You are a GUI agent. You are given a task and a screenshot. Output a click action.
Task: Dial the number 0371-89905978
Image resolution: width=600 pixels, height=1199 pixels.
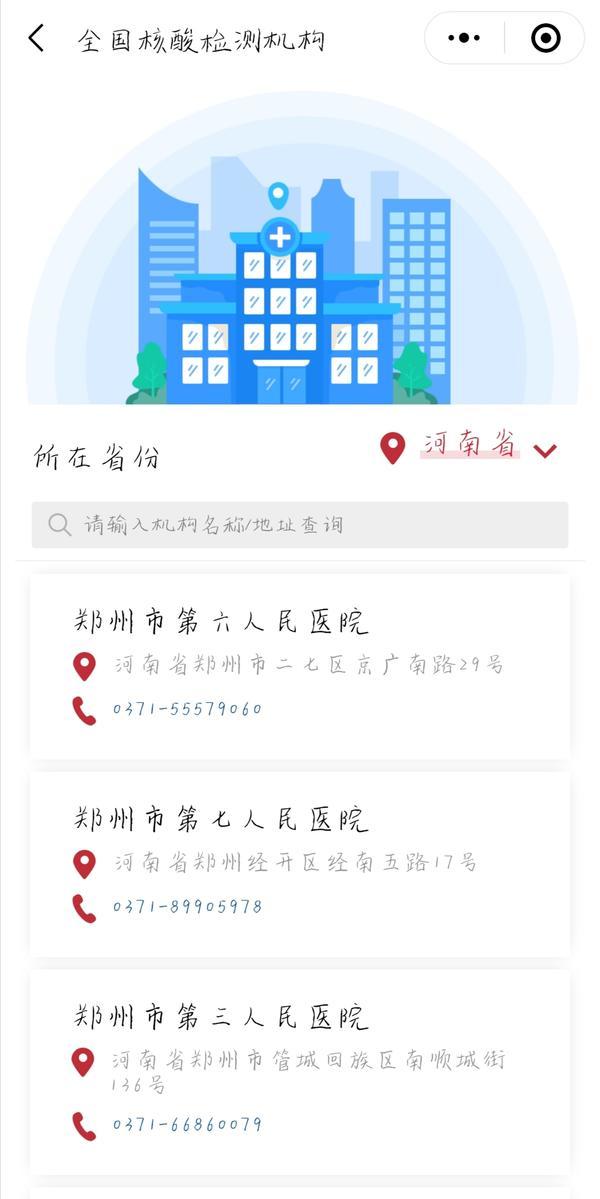[187, 907]
